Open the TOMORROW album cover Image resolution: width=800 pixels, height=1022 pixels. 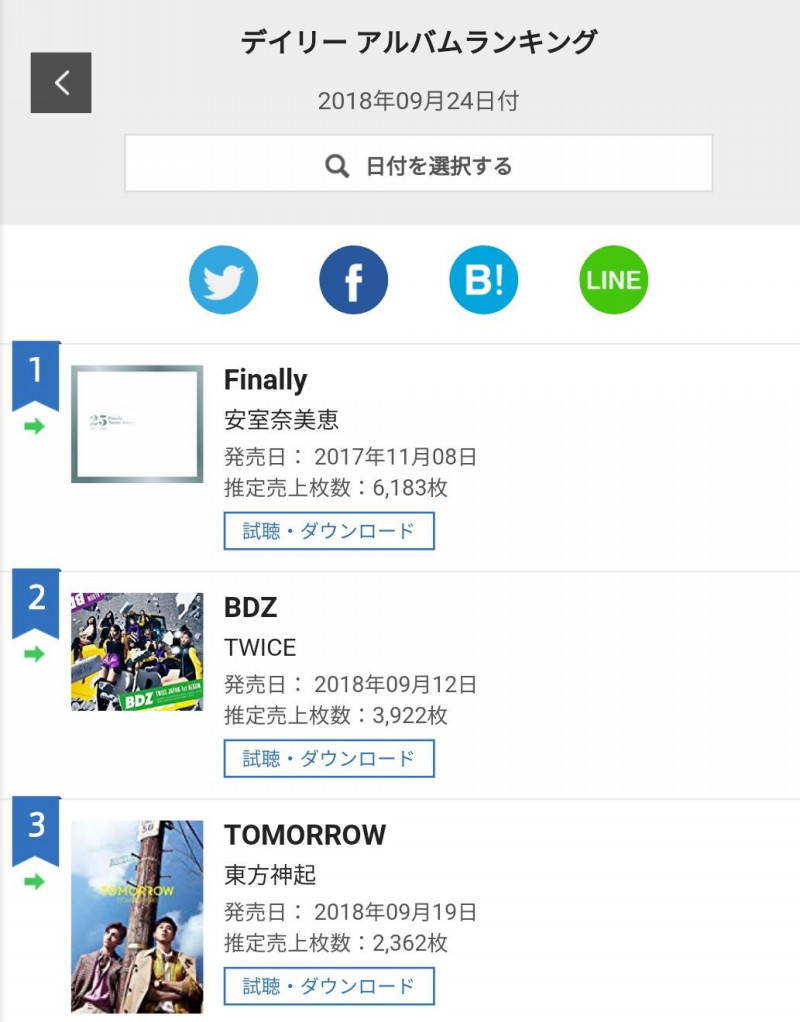pyautogui.click(x=137, y=916)
